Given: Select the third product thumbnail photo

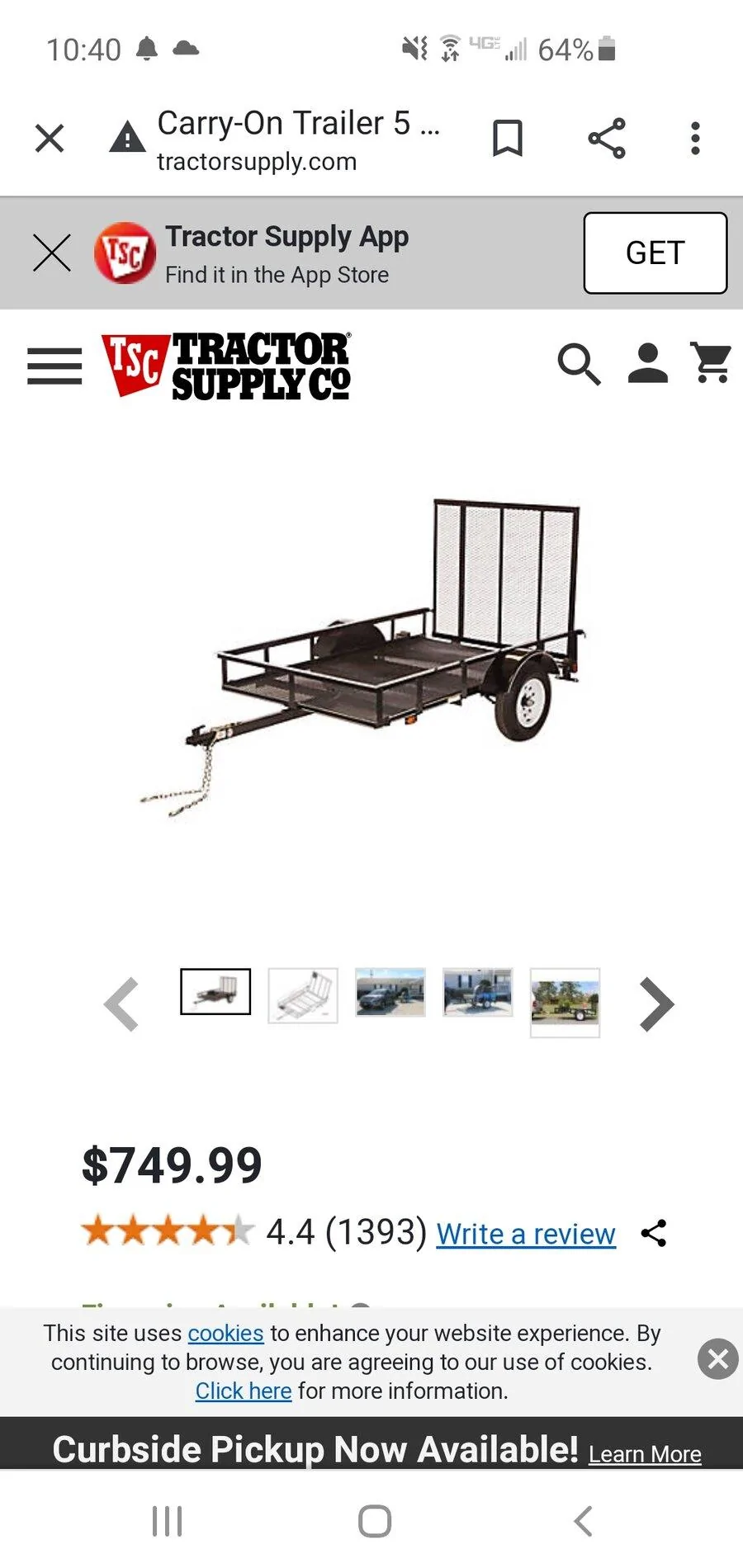Looking at the screenshot, I should click(390, 992).
